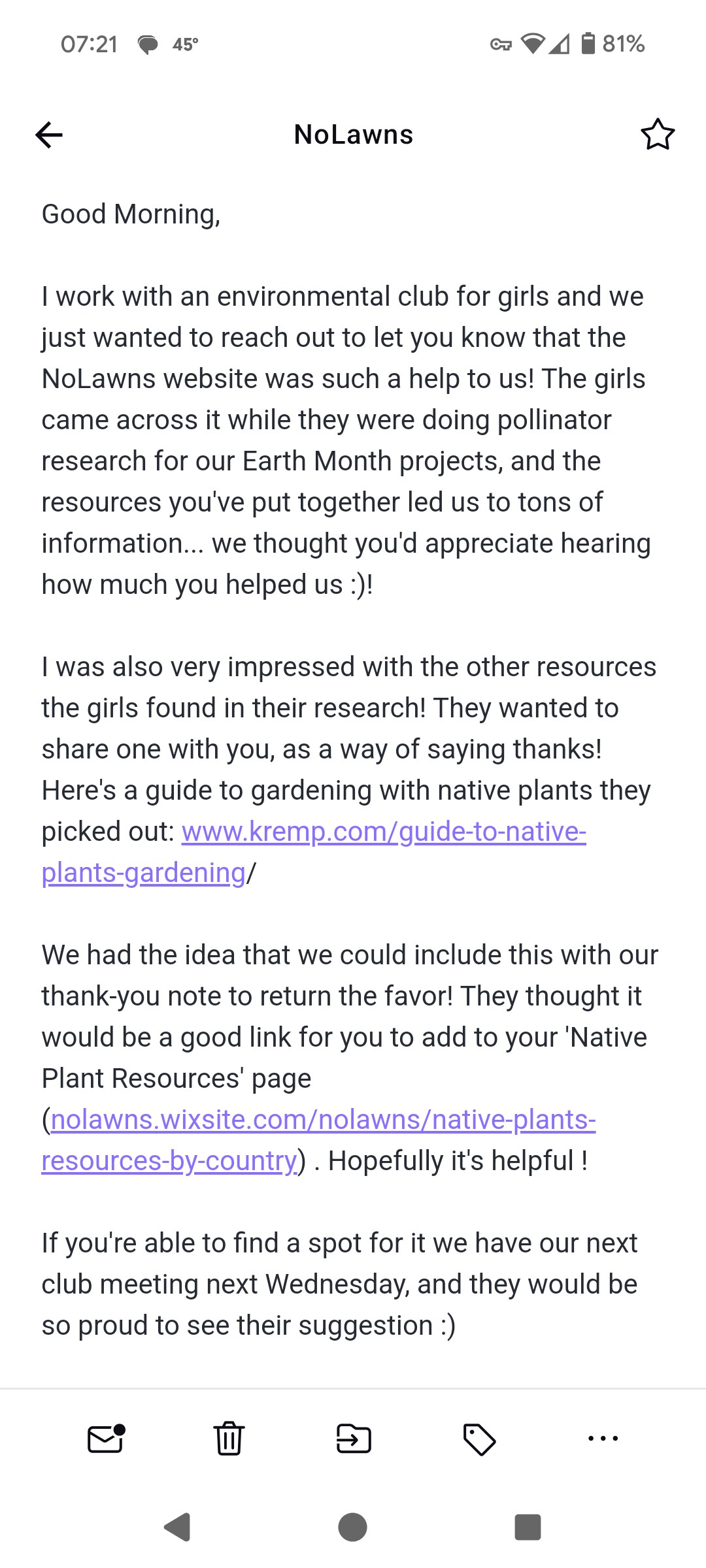
Task: Apply a label with the tag icon
Action: [x=479, y=1439]
